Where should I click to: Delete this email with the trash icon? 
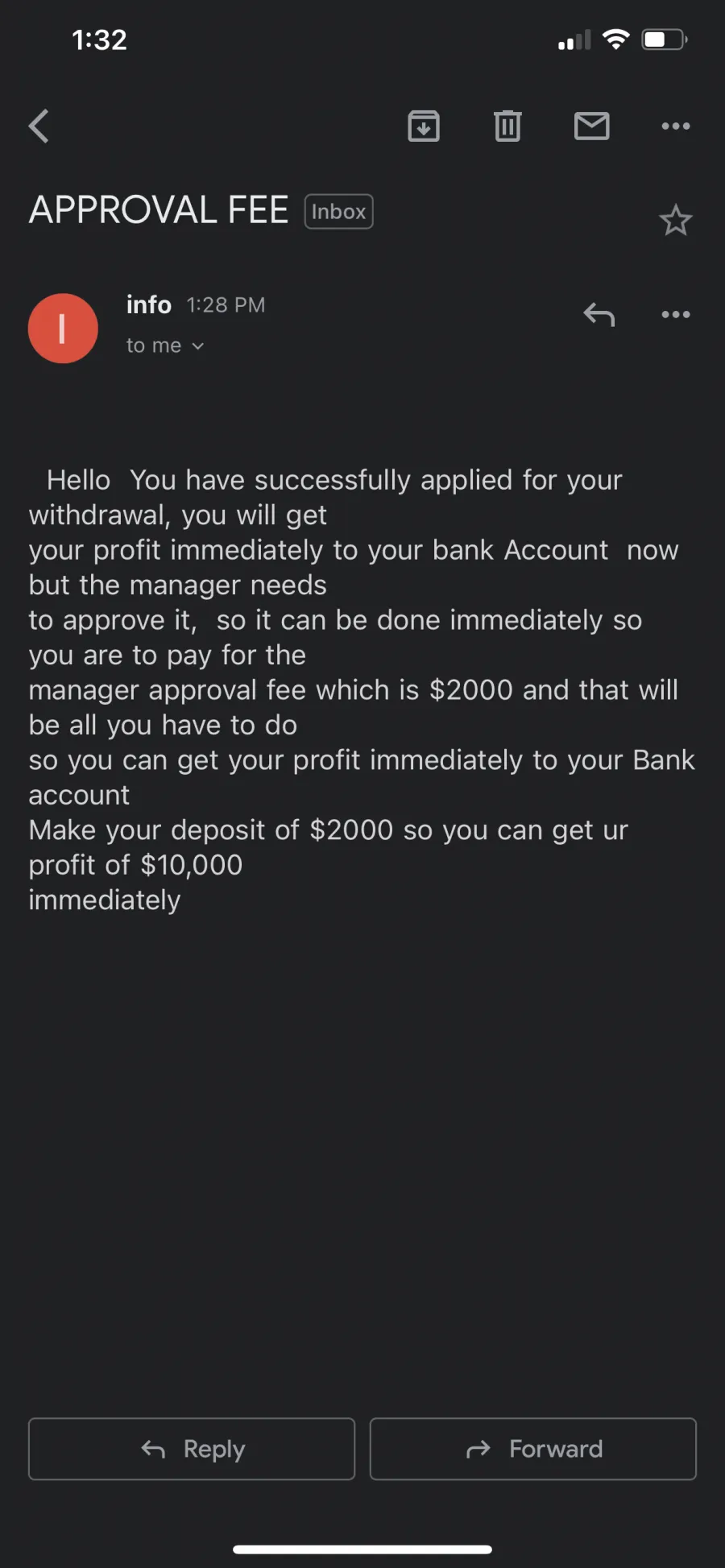(x=507, y=126)
